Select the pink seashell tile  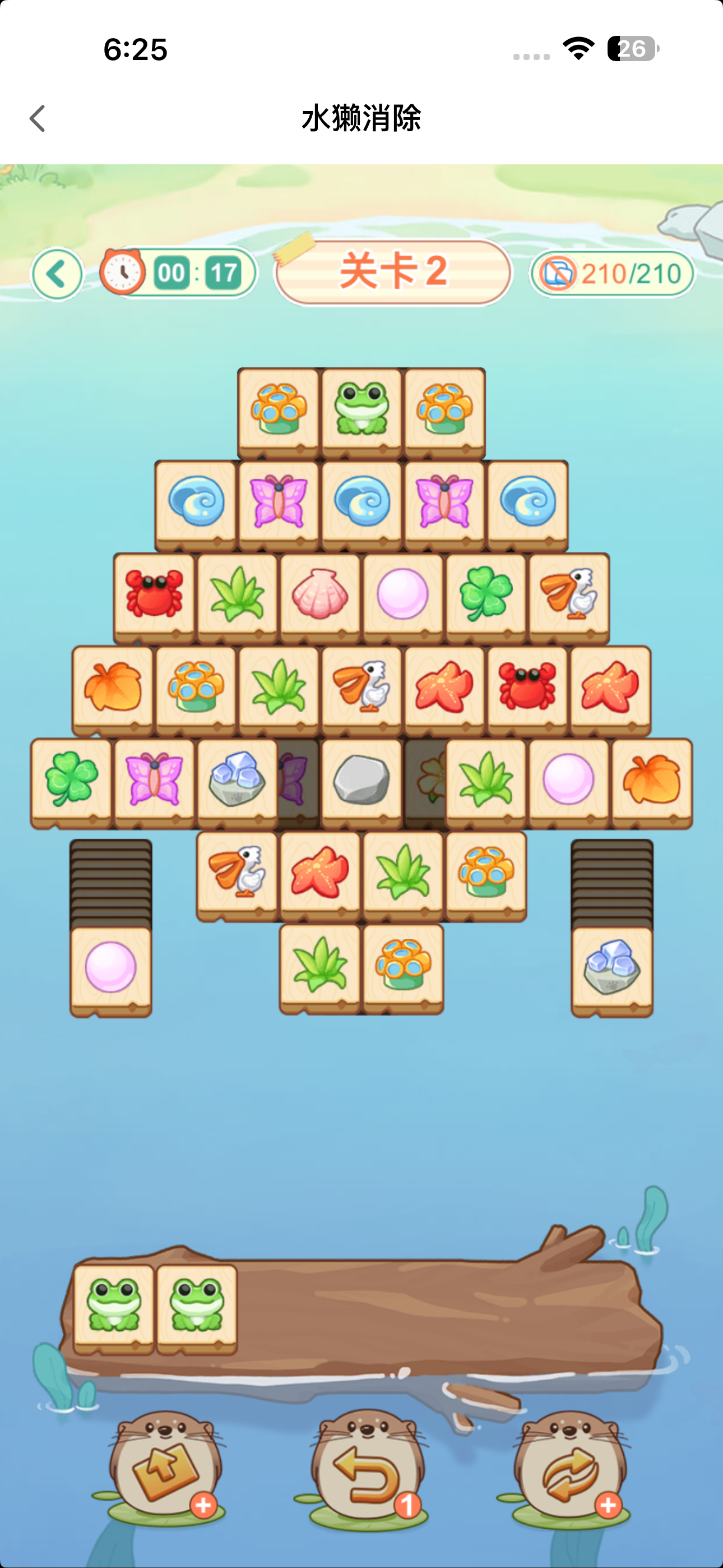[320, 594]
